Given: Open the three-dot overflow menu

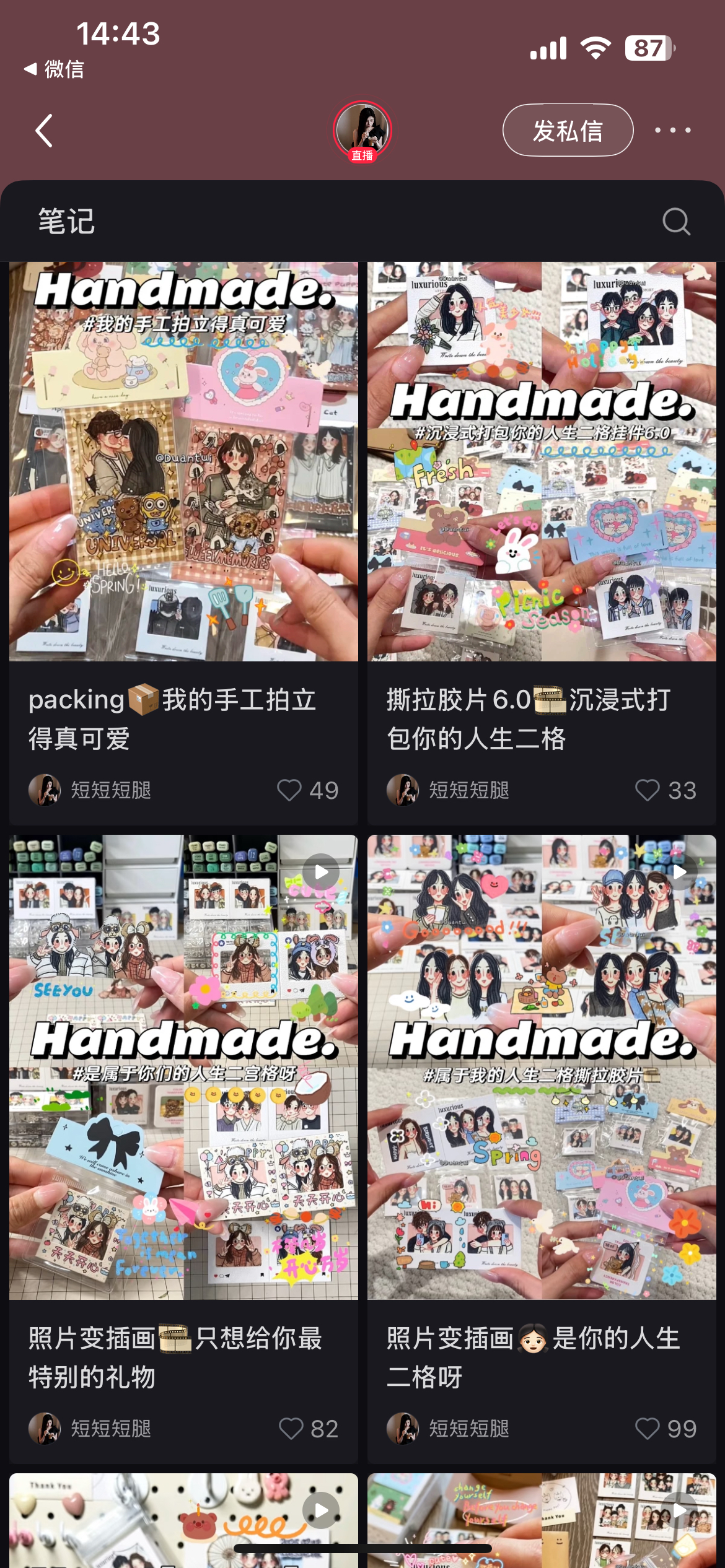Looking at the screenshot, I should pos(673,130).
